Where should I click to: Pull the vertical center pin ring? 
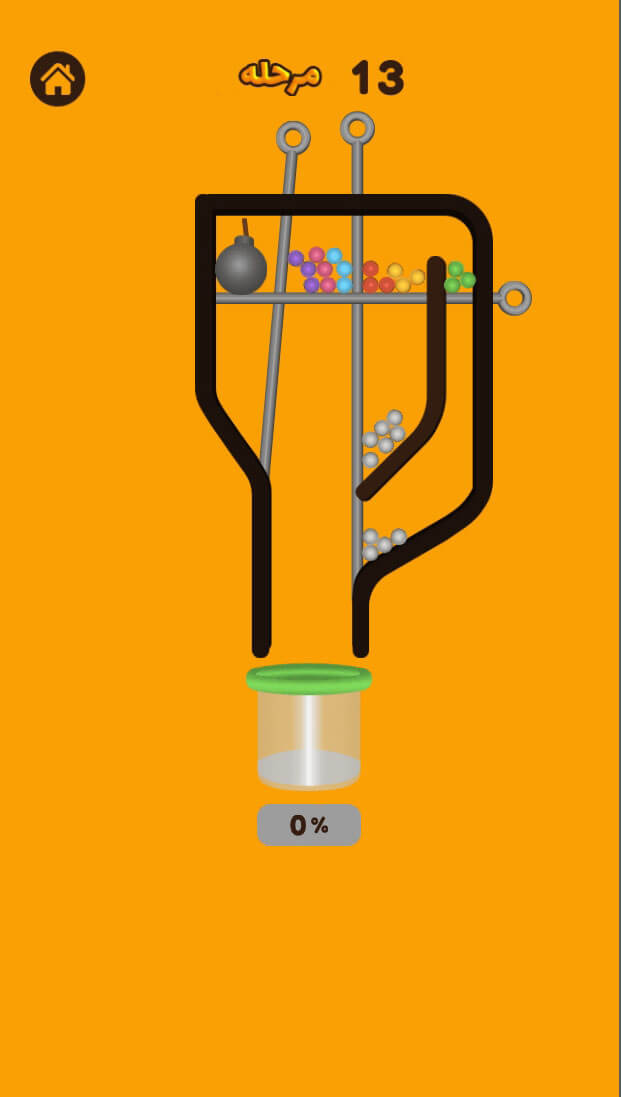(357, 128)
